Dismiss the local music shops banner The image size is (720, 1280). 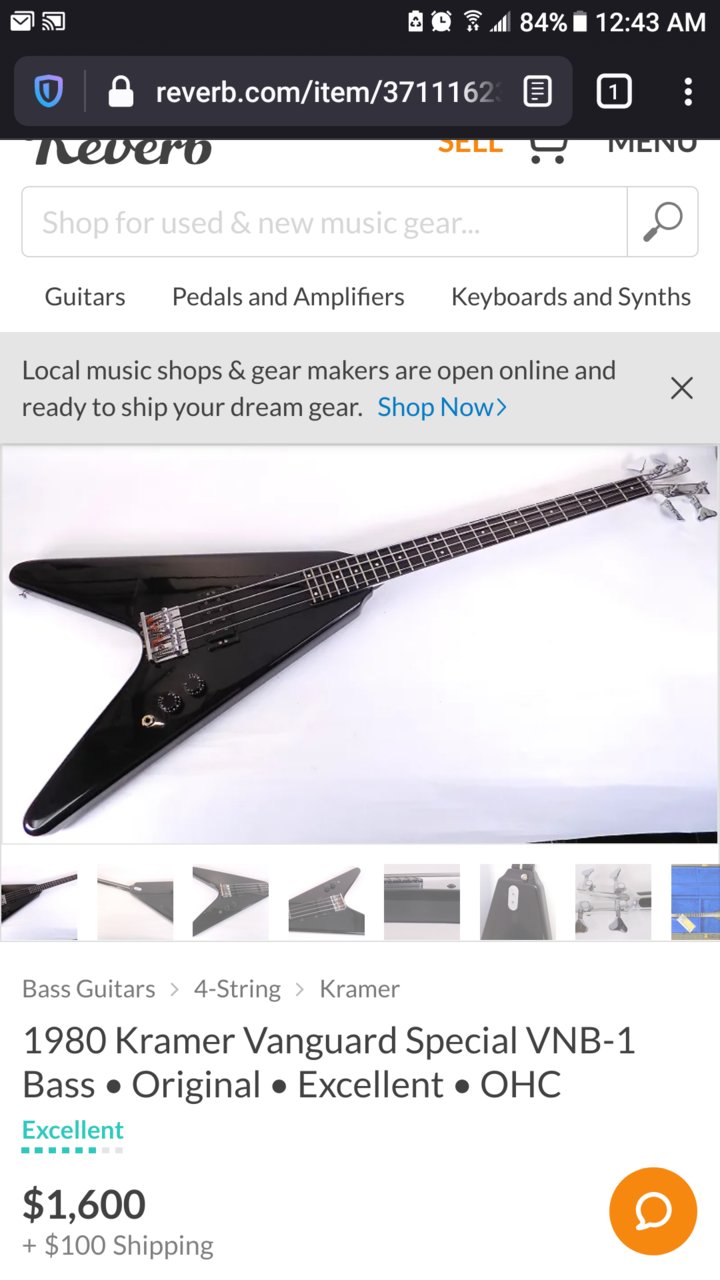click(x=682, y=388)
